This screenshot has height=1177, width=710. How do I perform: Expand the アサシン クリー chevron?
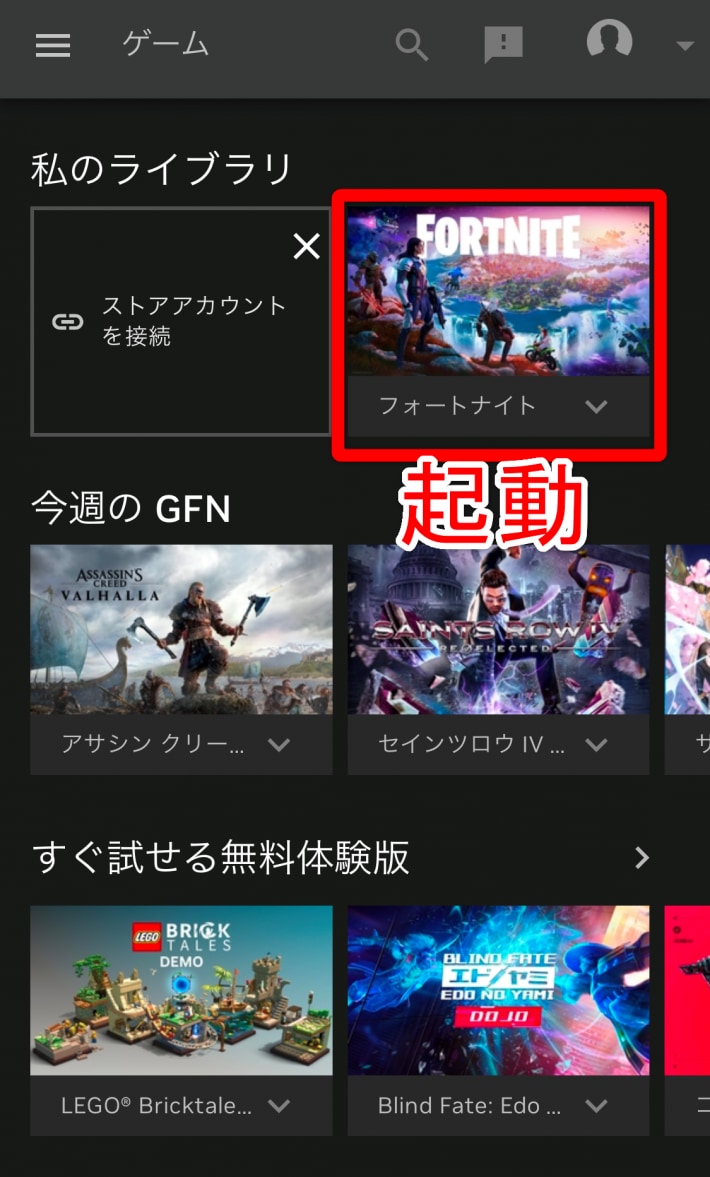(279, 745)
